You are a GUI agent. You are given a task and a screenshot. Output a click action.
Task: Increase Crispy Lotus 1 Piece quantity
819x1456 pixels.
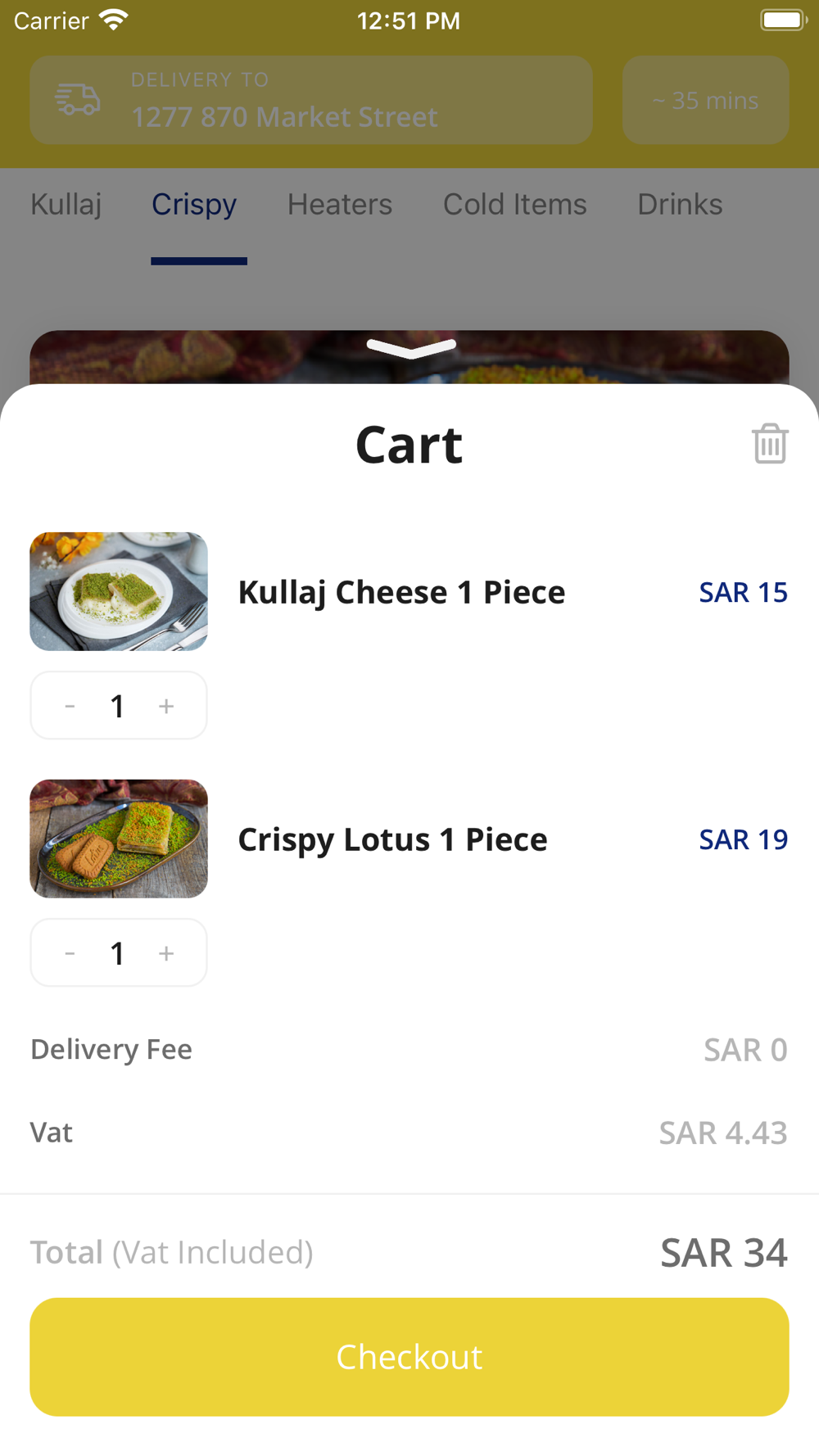[166, 953]
